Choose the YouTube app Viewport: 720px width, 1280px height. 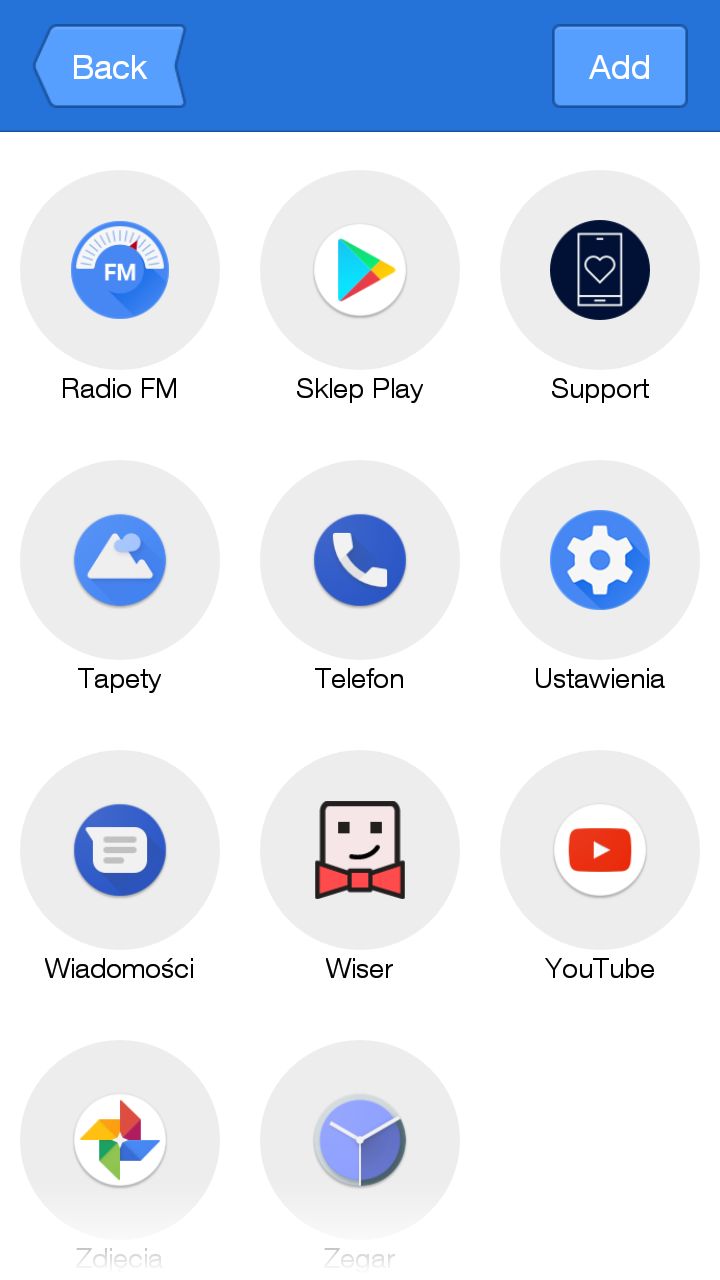pos(600,851)
